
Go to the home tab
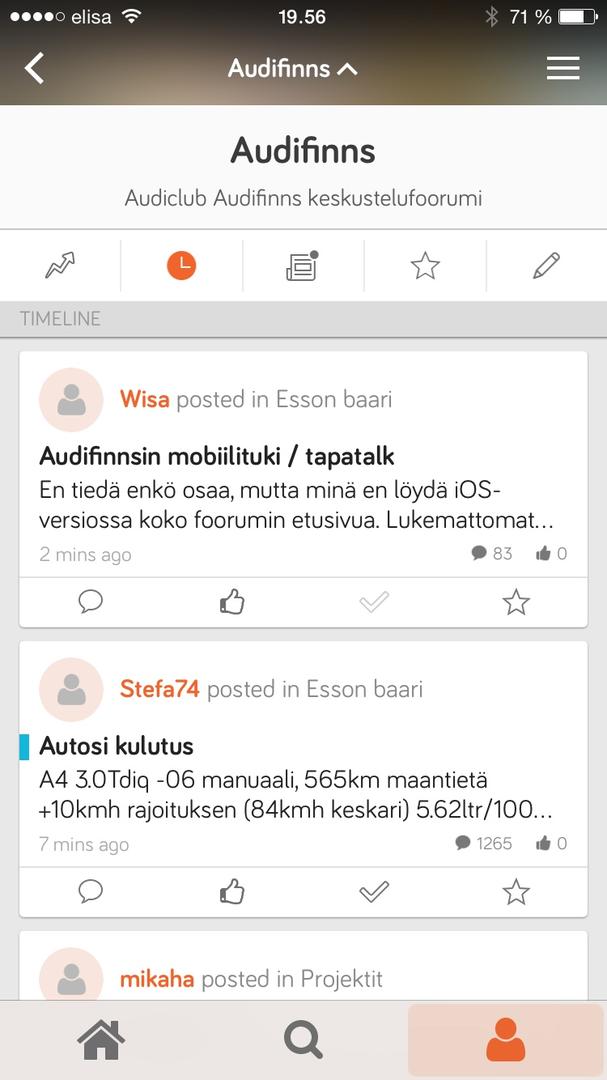coord(101,1040)
